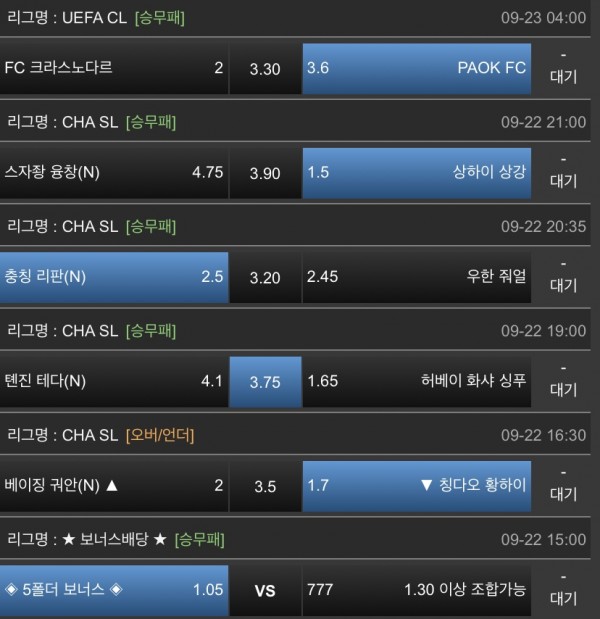Pick 스자좡 융창(N) at 4.75 odds
The image size is (600, 619).
(x=114, y=172)
